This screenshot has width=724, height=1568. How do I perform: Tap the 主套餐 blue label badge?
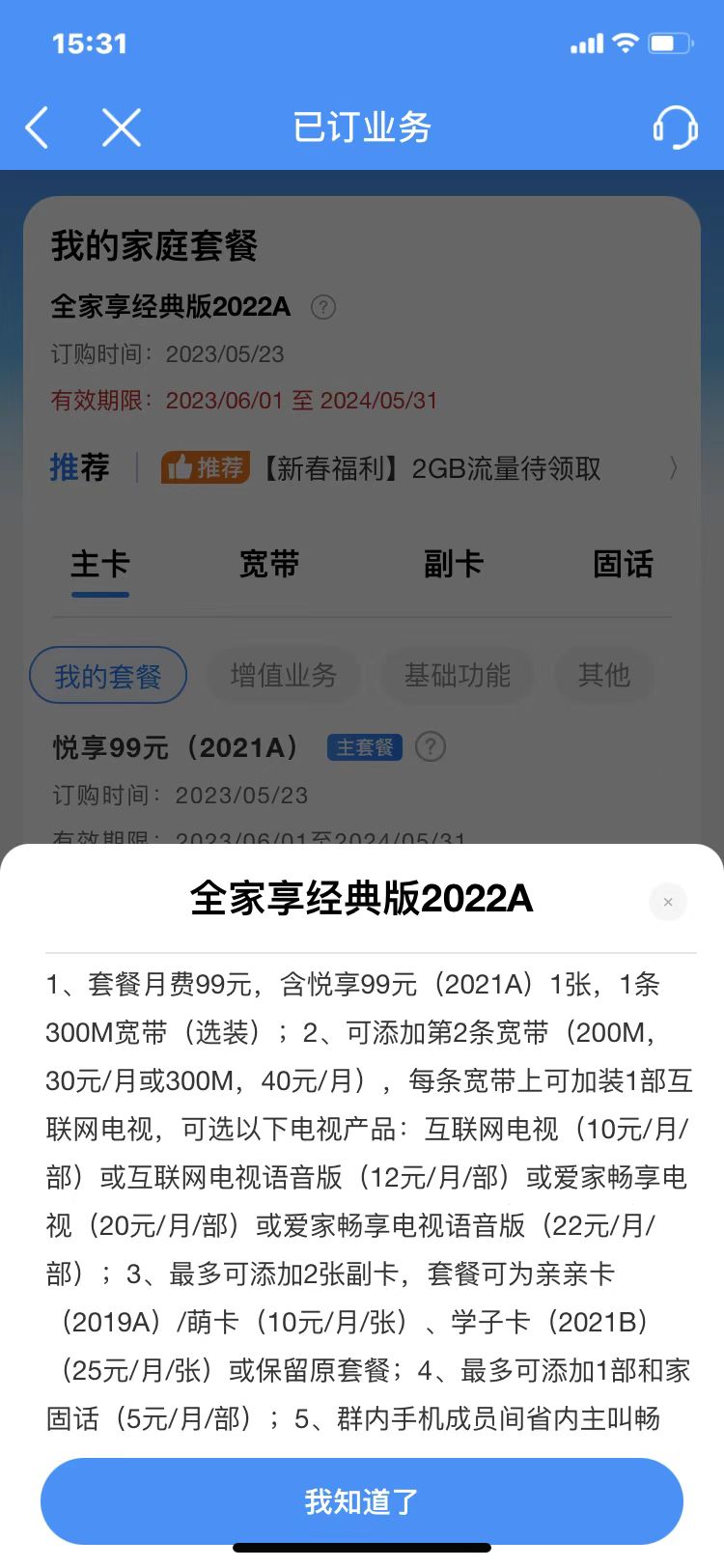364,747
